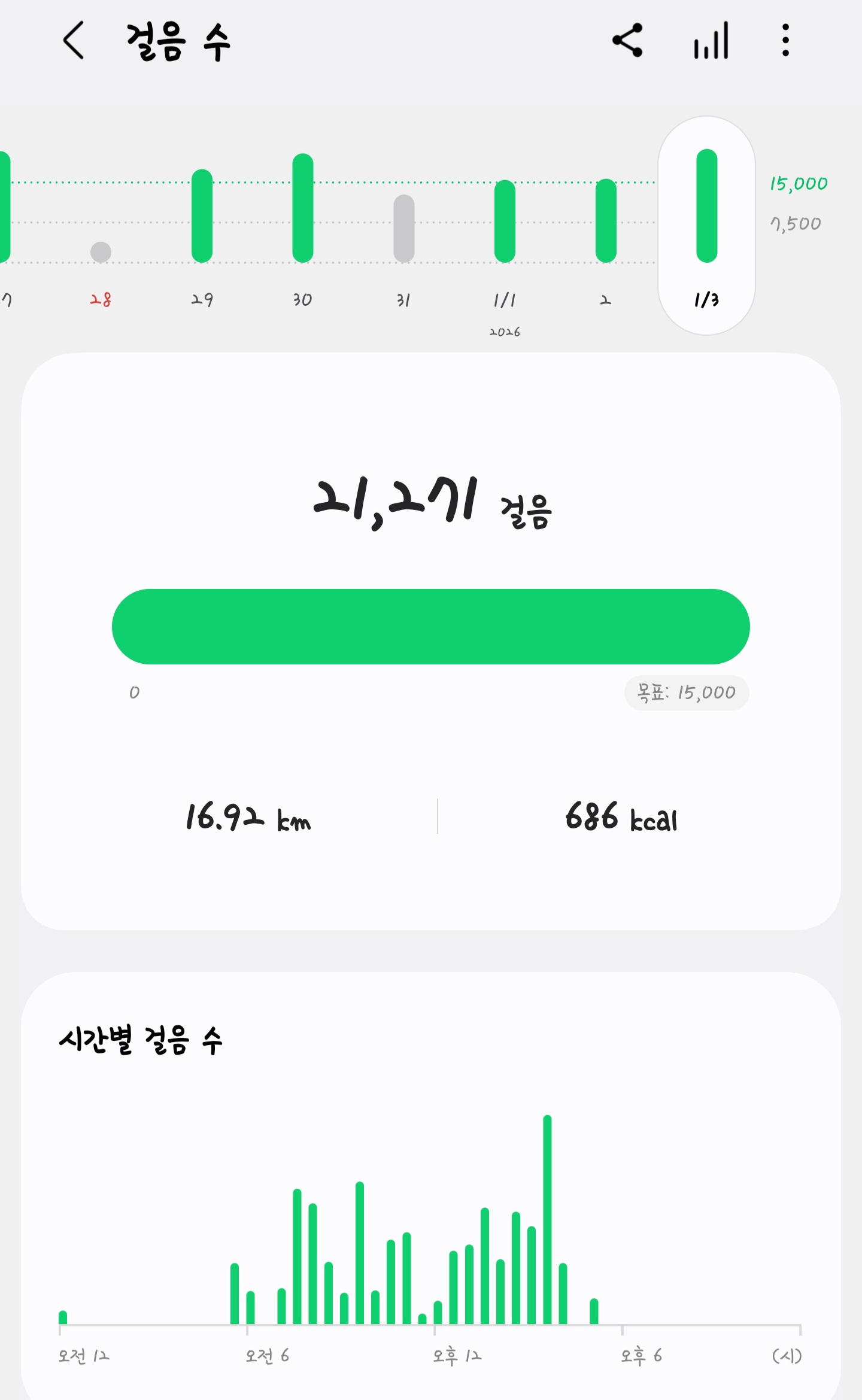Select the day 30 step bar
This screenshot has height=1400, width=862.
point(303,208)
